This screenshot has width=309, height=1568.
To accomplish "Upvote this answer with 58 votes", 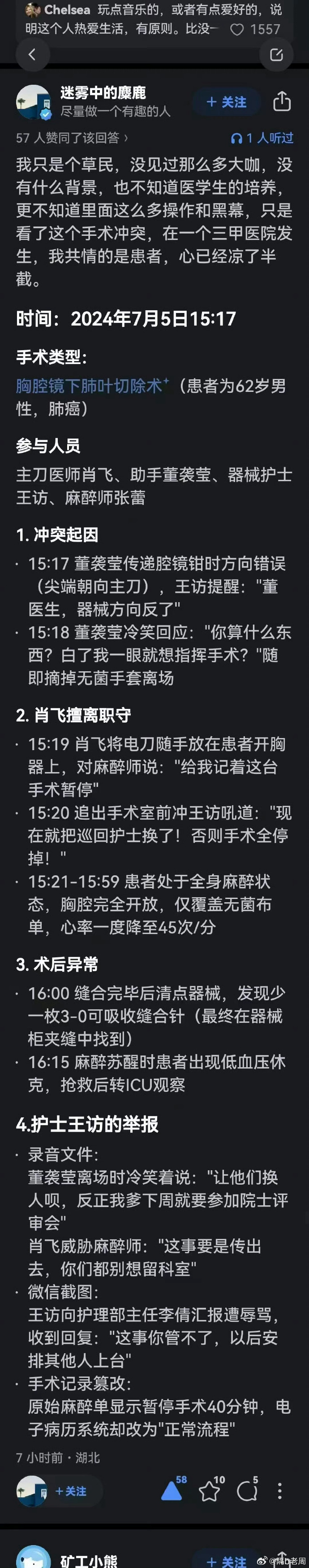I will (172, 1491).
